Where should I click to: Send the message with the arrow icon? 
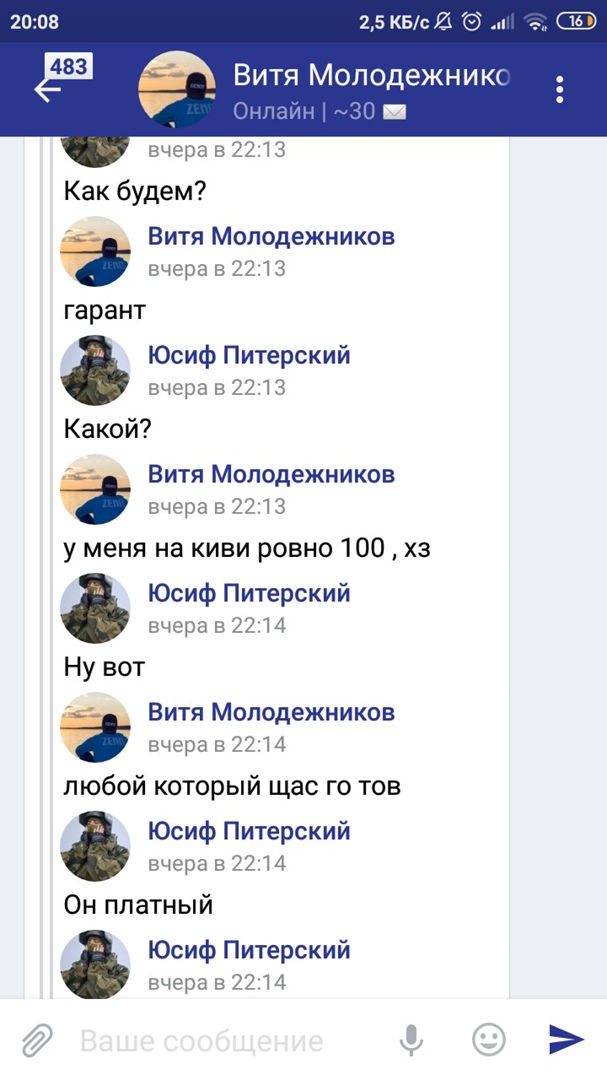tap(566, 1040)
